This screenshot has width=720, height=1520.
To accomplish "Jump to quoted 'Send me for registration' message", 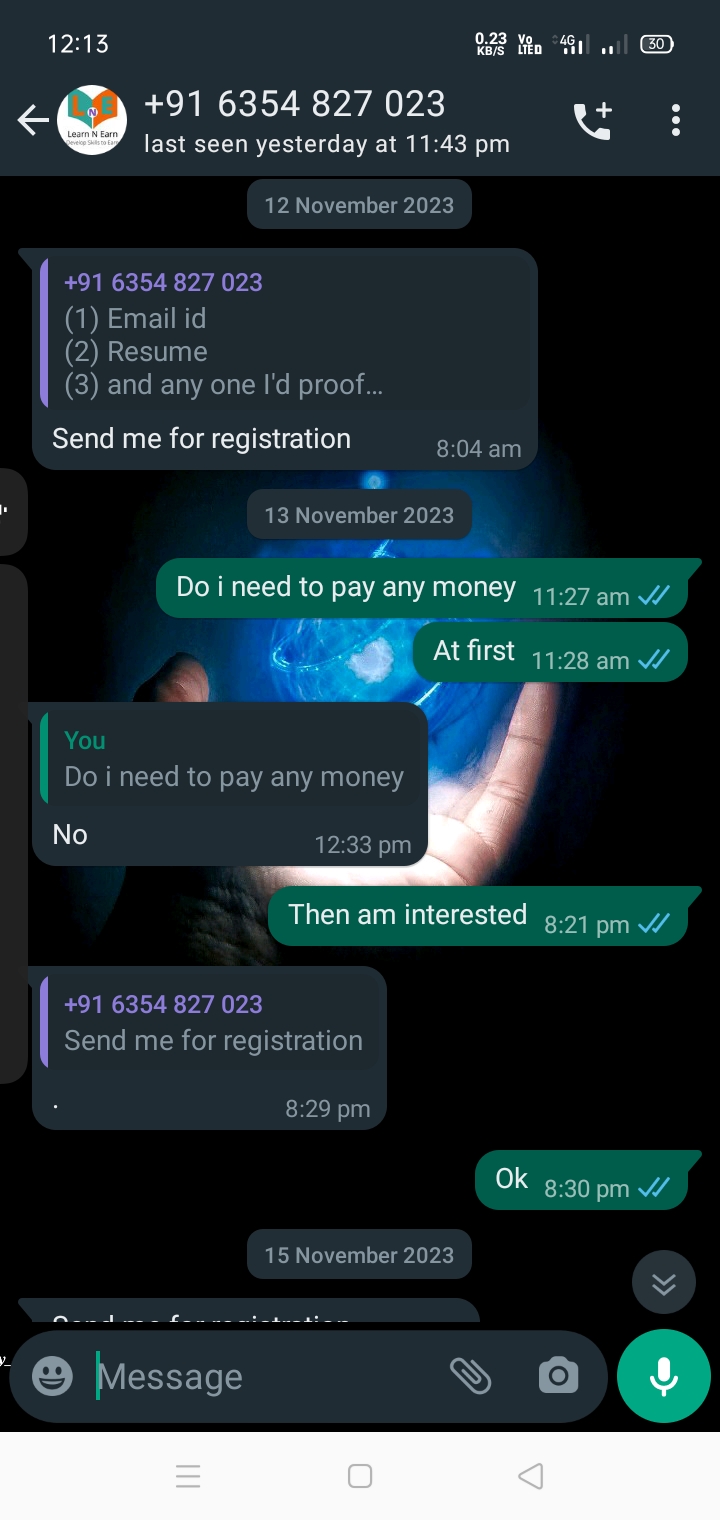I will (212, 1023).
